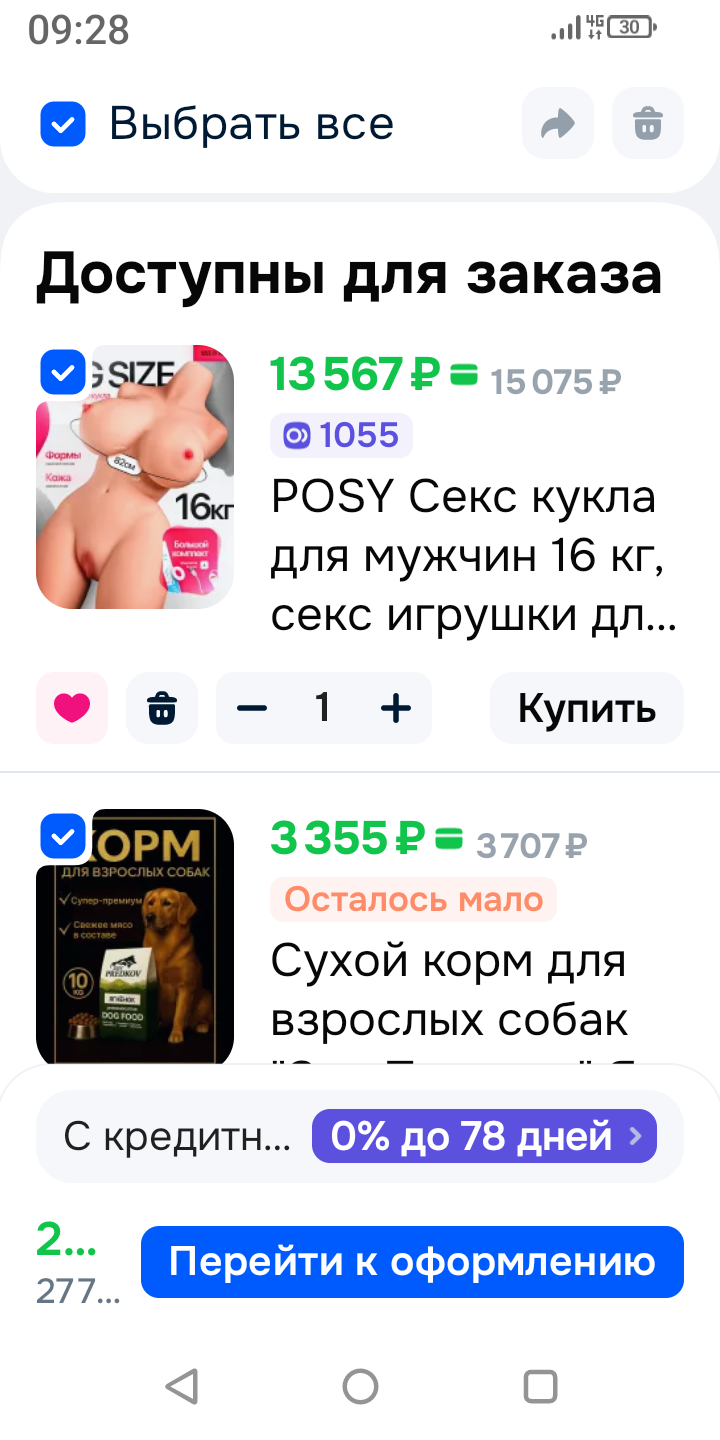Tap 'Перейти к оформлению' to checkout
Viewport: 720px width, 1440px height.
412,1262
